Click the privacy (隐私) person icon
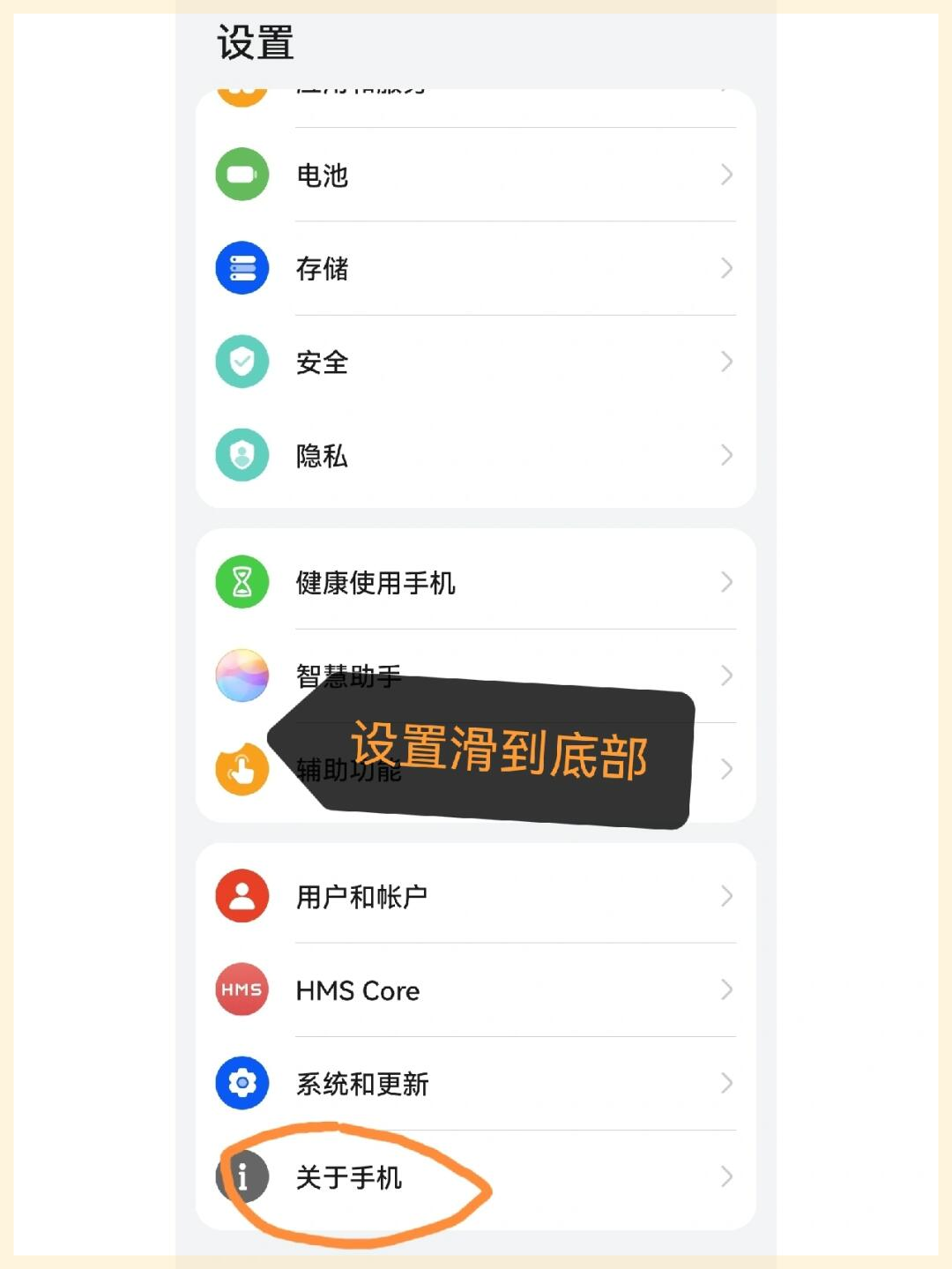Image resolution: width=952 pixels, height=1269 pixels. 241,455
